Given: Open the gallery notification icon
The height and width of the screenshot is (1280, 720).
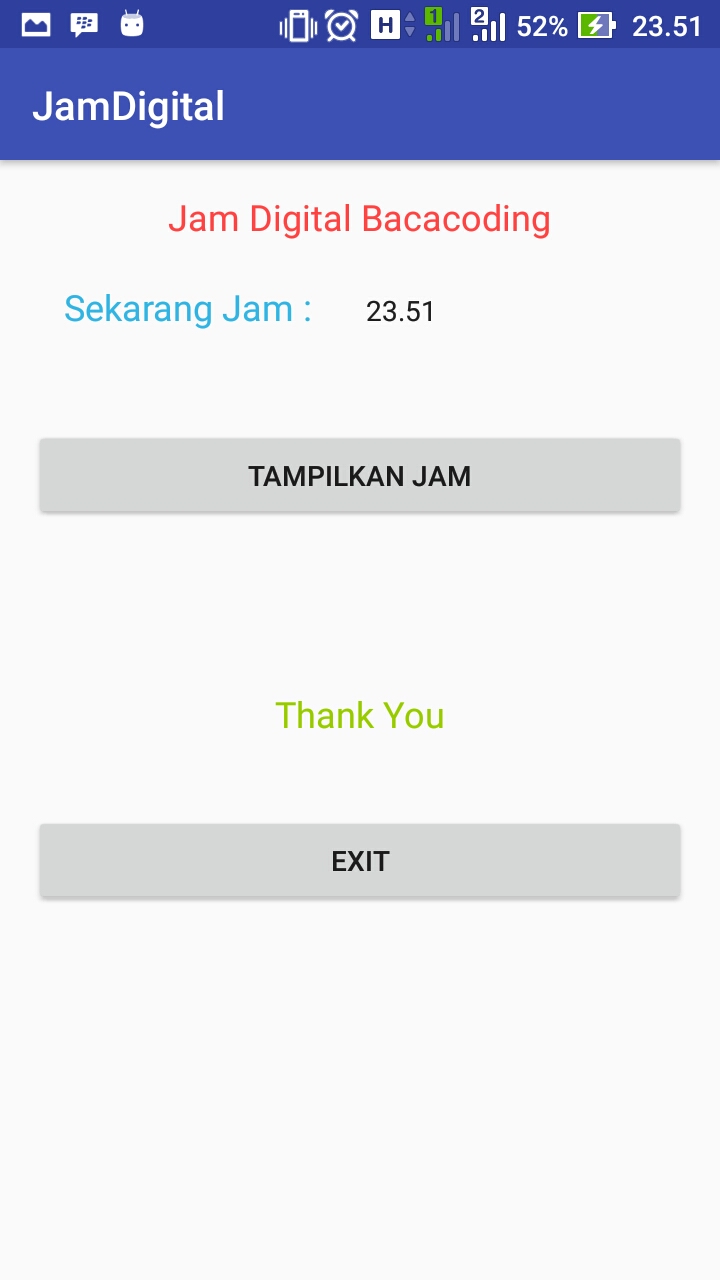Looking at the screenshot, I should coord(36,25).
